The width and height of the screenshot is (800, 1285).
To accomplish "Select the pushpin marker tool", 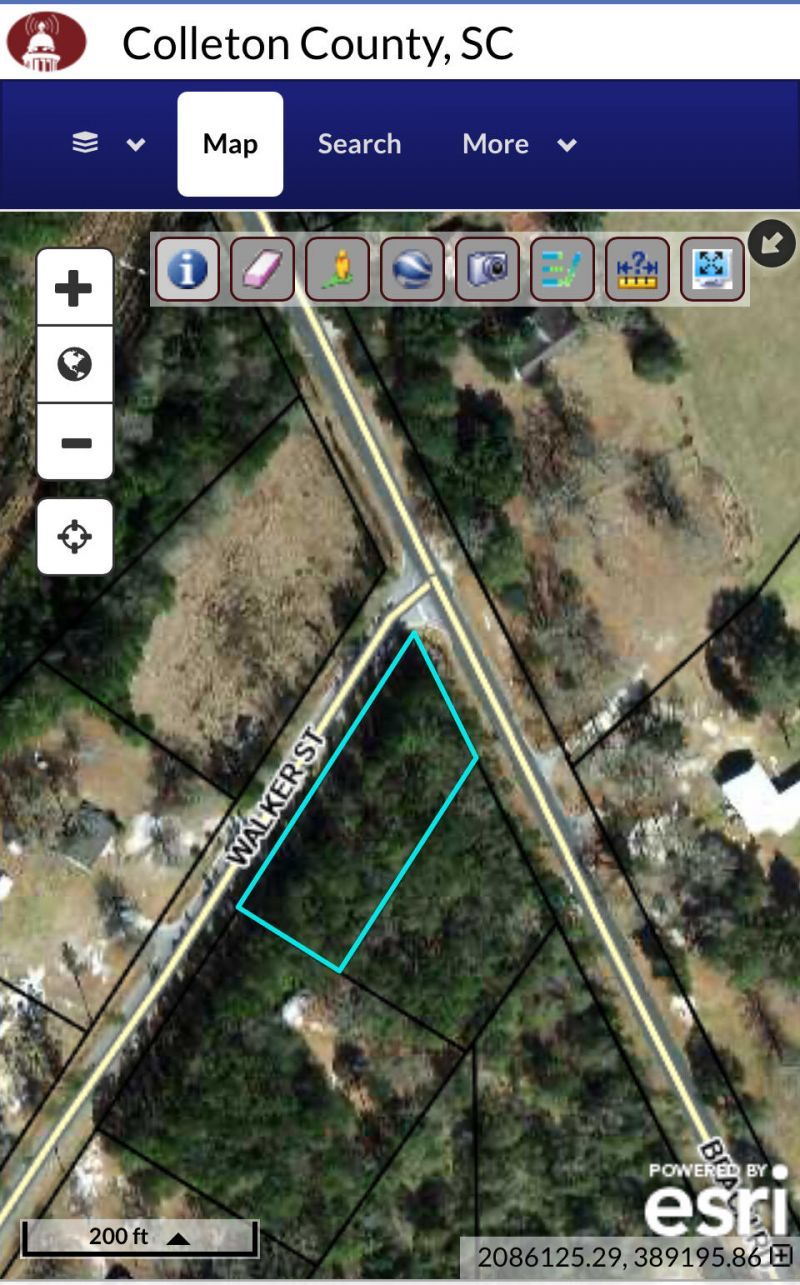I will (x=337, y=268).
